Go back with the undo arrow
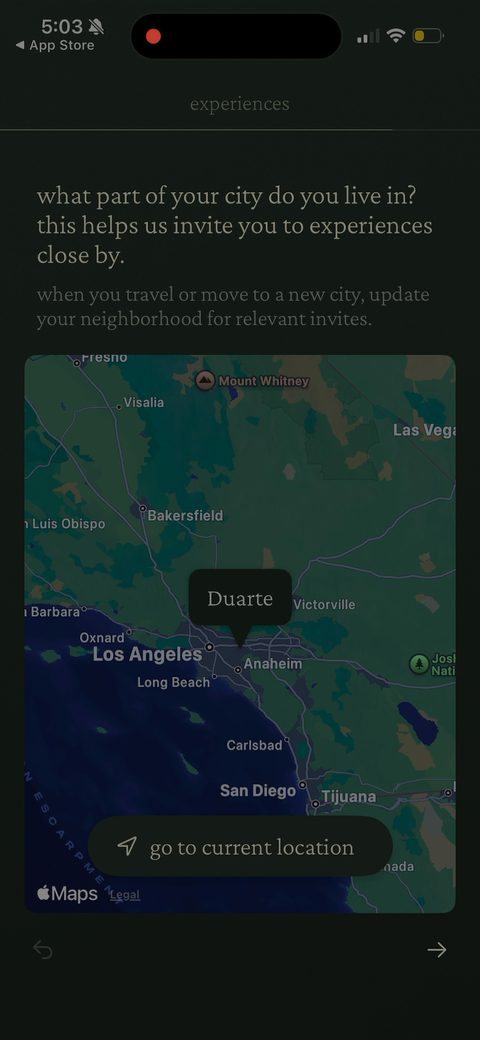 click(x=43, y=950)
